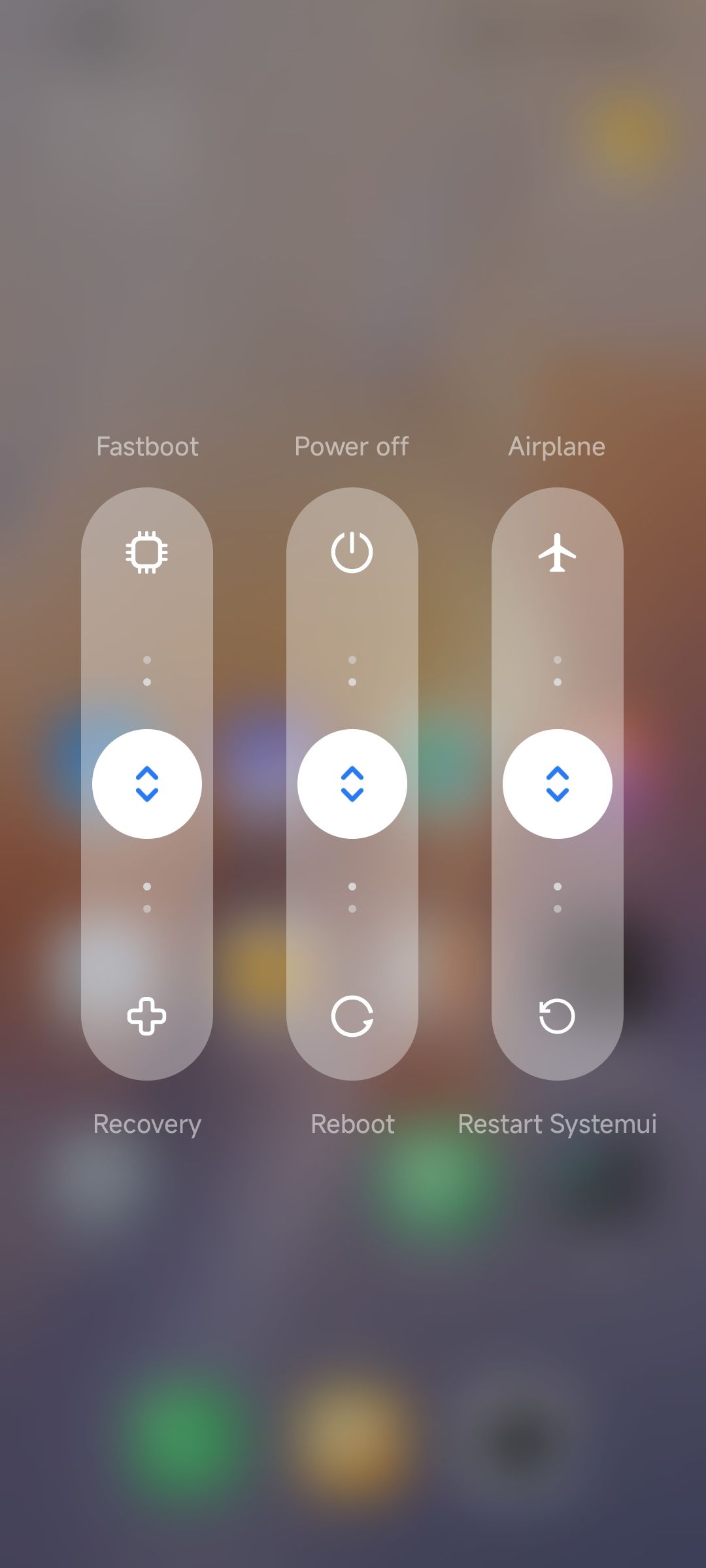Tap the Fastboot/Recovery slider handle

(x=147, y=784)
